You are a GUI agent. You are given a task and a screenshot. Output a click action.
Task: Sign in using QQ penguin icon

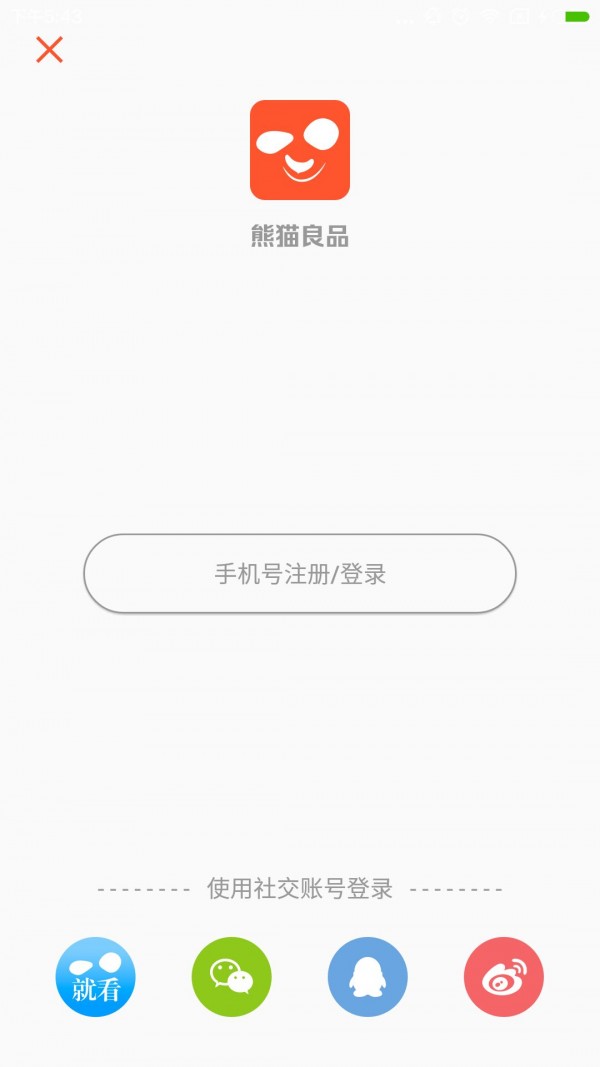(x=367, y=977)
